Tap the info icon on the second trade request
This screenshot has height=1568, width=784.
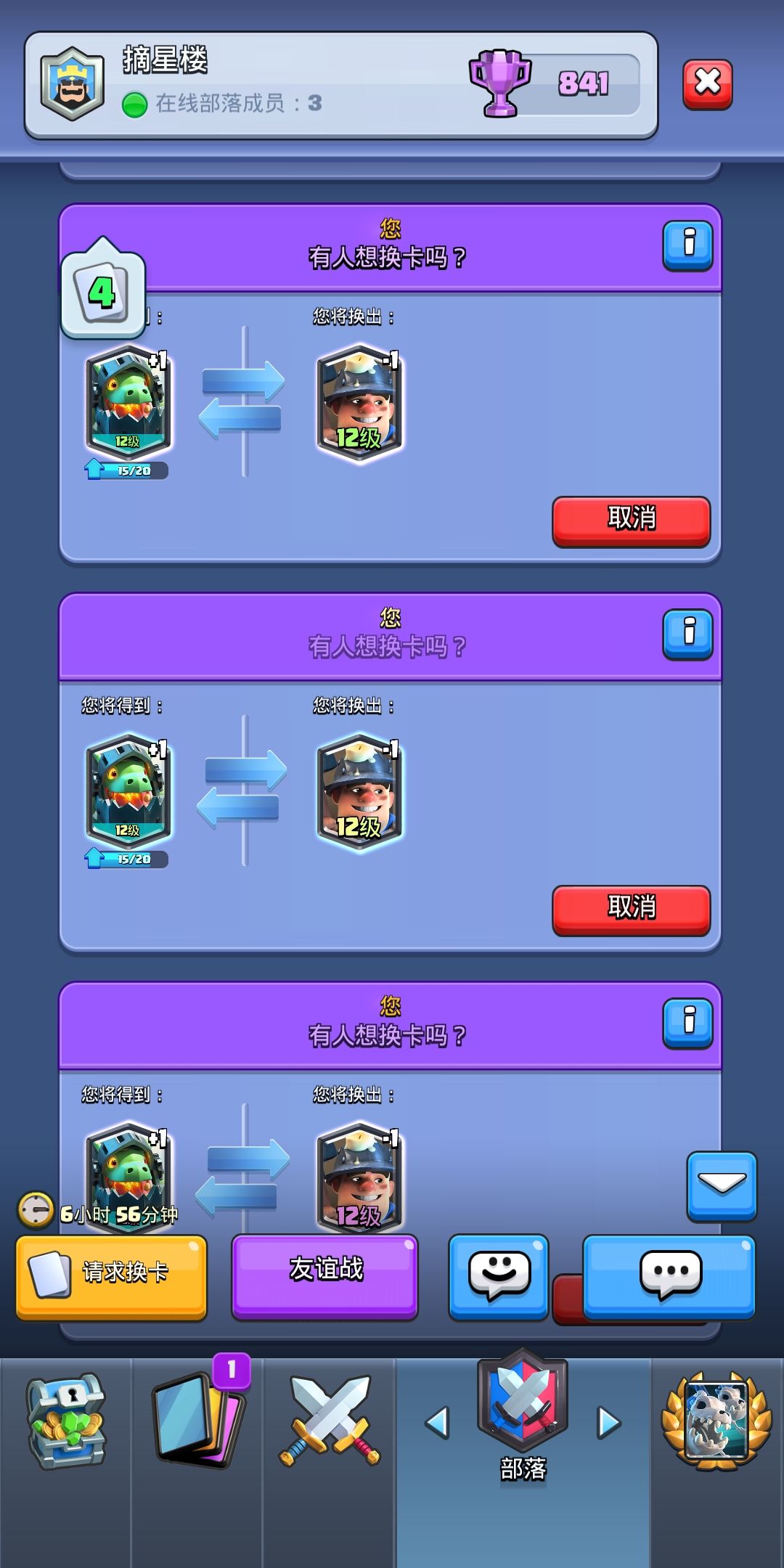point(687,634)
